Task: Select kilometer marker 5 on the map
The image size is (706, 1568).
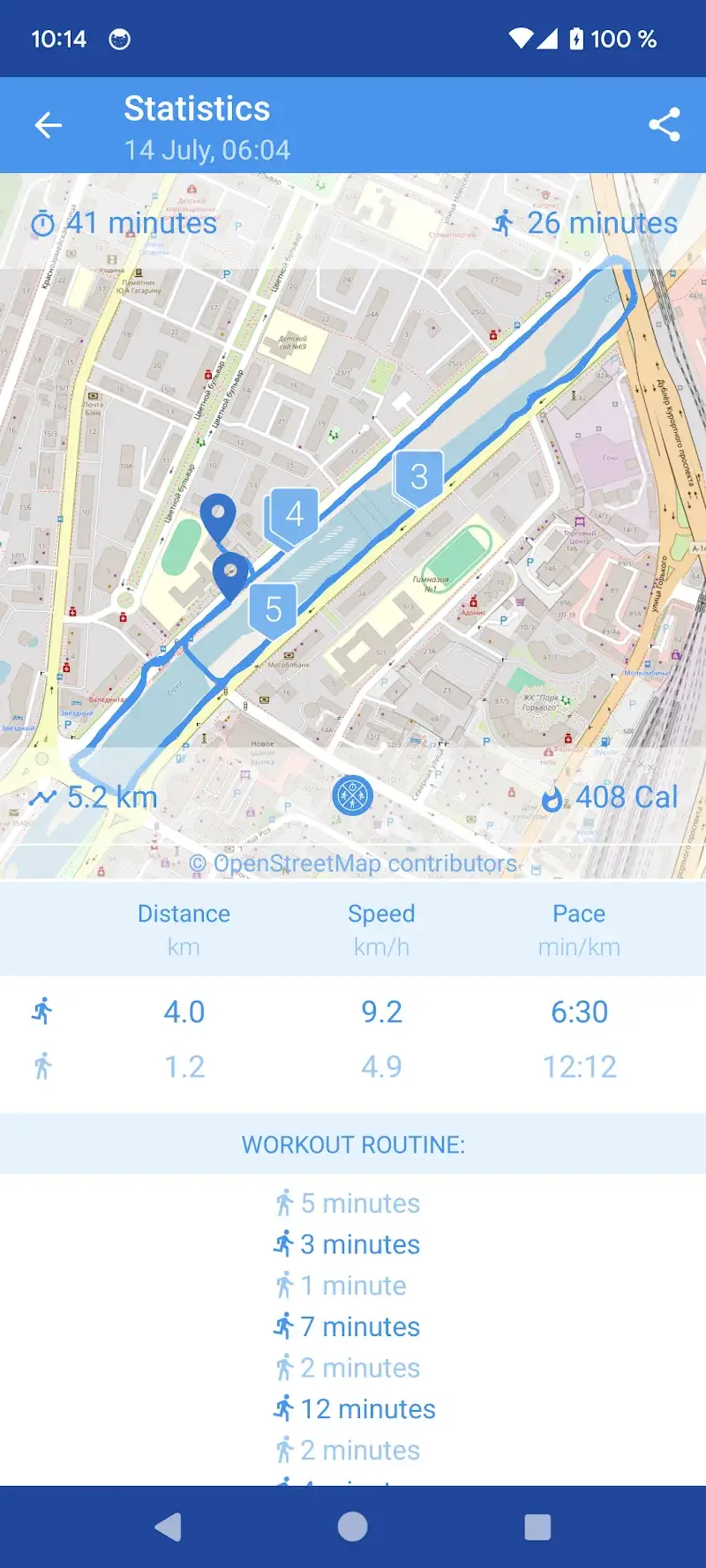Action: click(x=274, y=607)
